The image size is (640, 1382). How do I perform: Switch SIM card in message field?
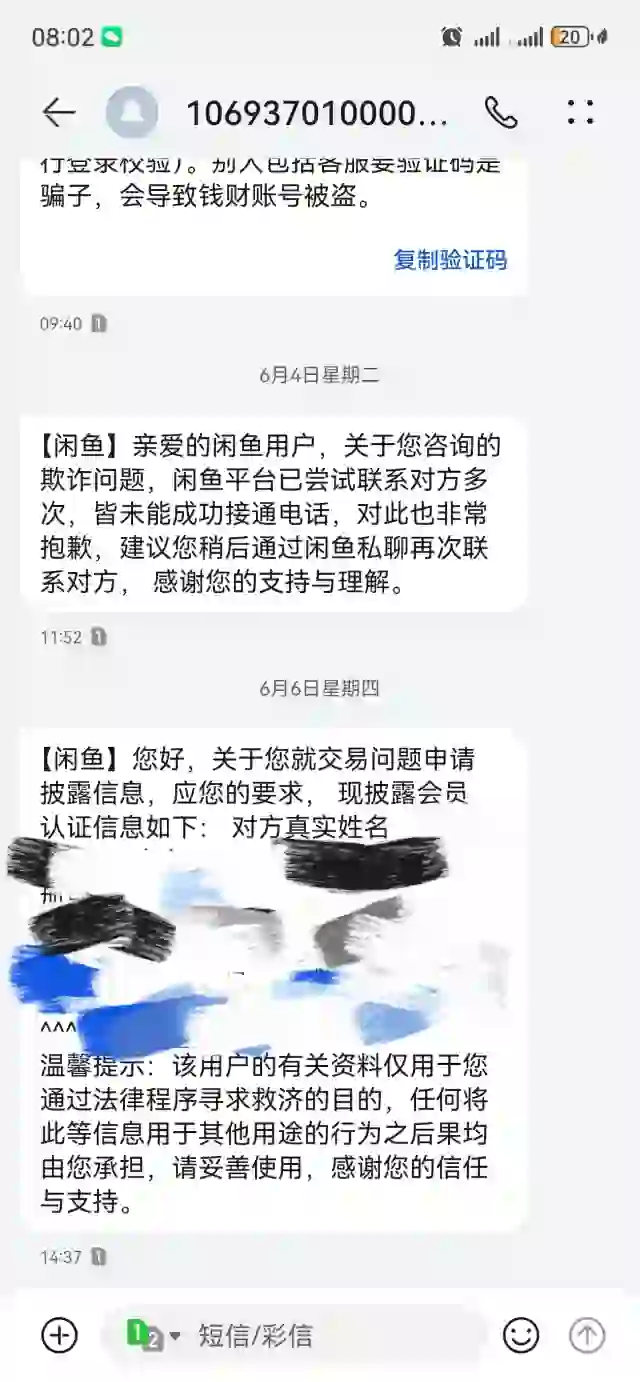(152, 1334)
